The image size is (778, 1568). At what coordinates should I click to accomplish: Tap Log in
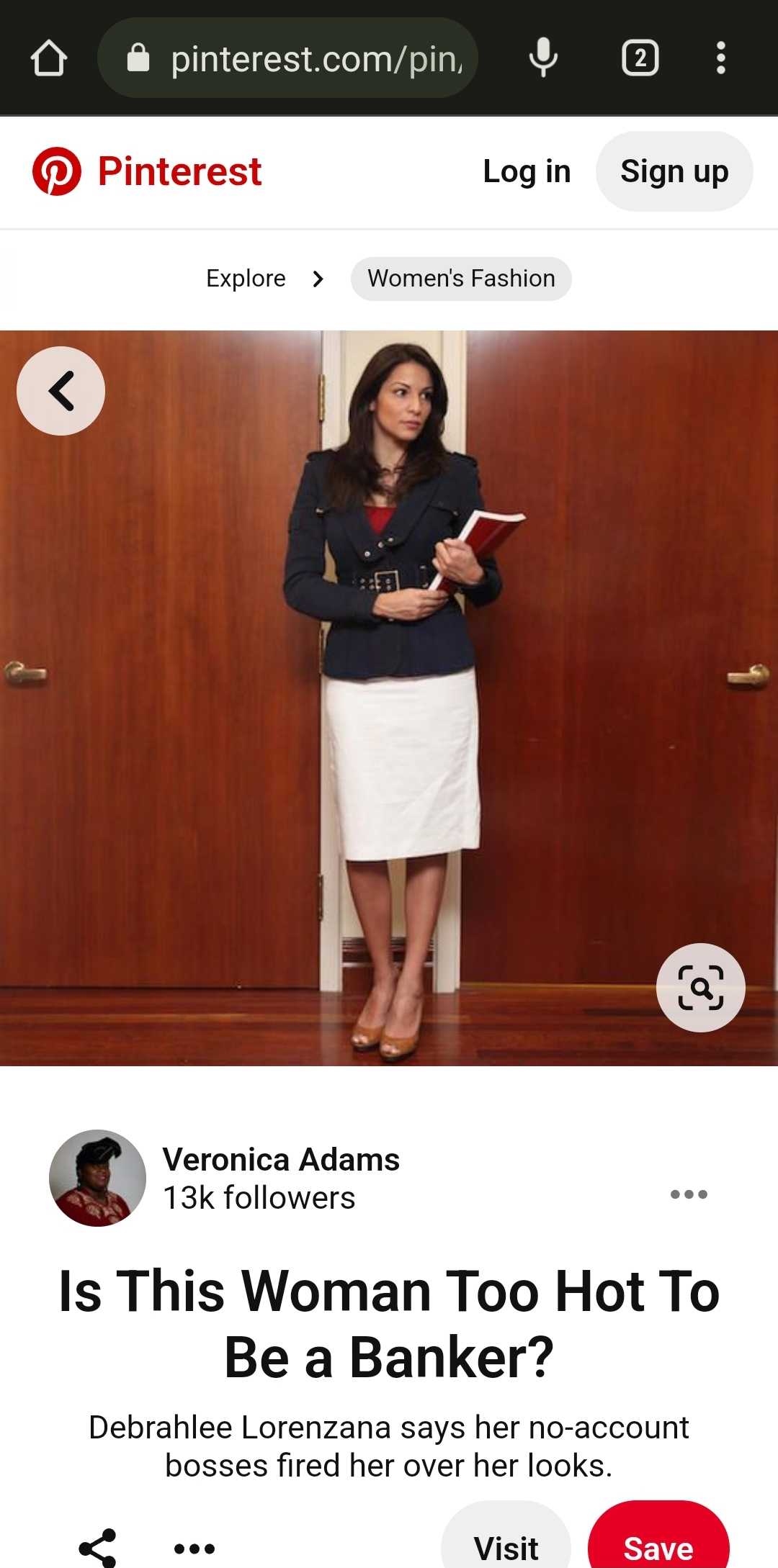tap(527, 171)
